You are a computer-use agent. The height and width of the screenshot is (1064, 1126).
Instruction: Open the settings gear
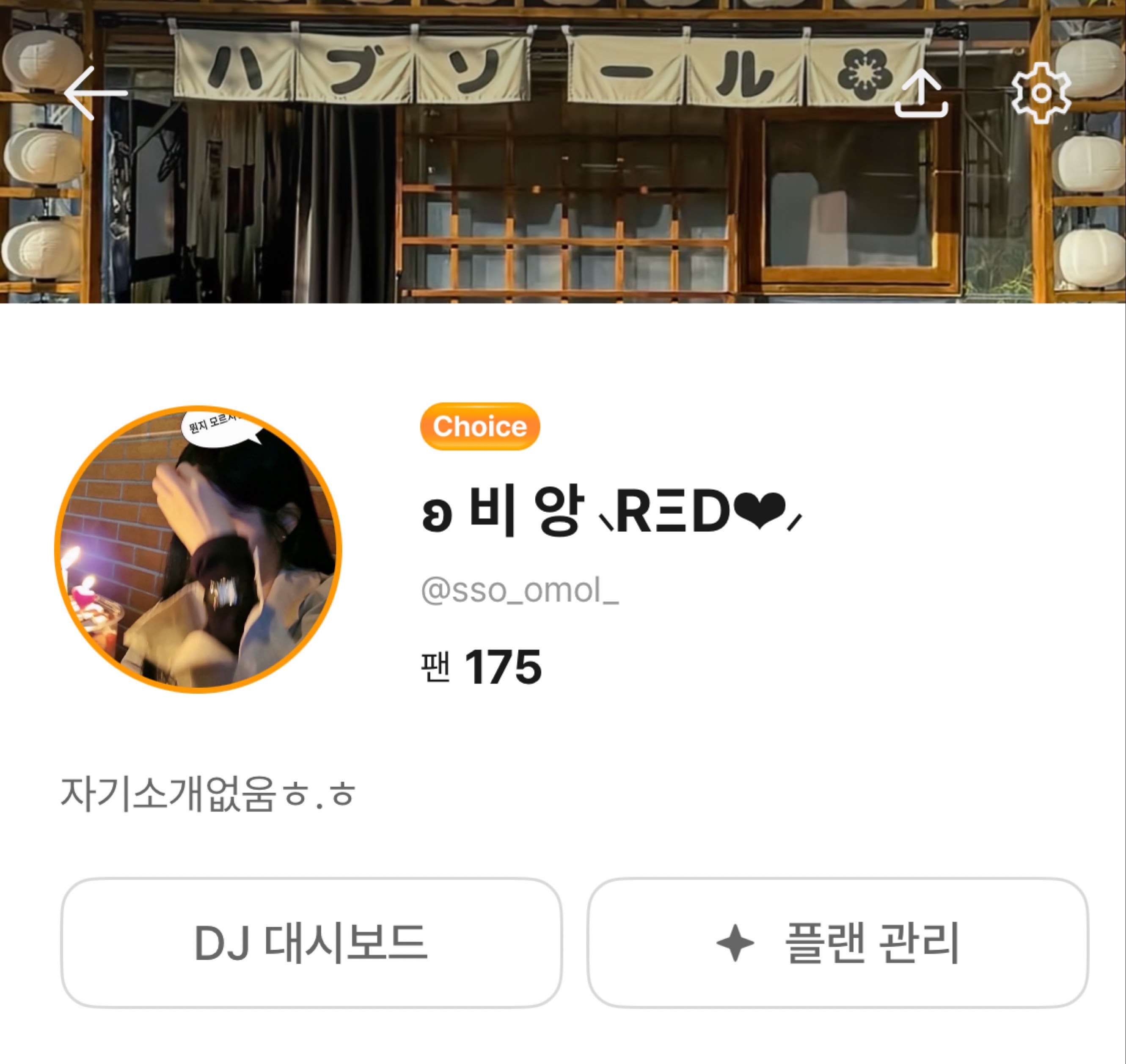1041,93
